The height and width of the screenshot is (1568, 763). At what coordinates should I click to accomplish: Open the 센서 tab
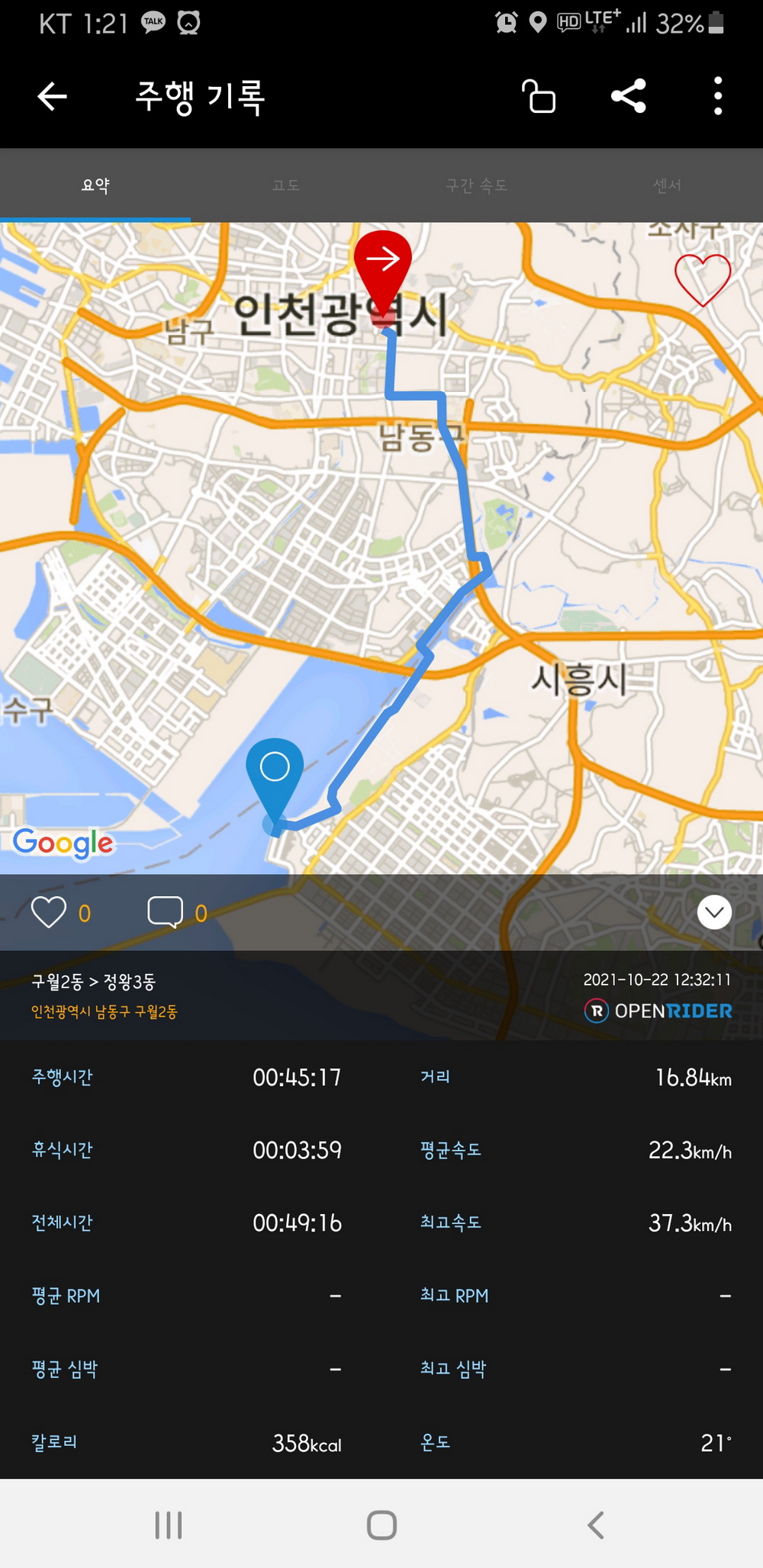coord(668,185)
